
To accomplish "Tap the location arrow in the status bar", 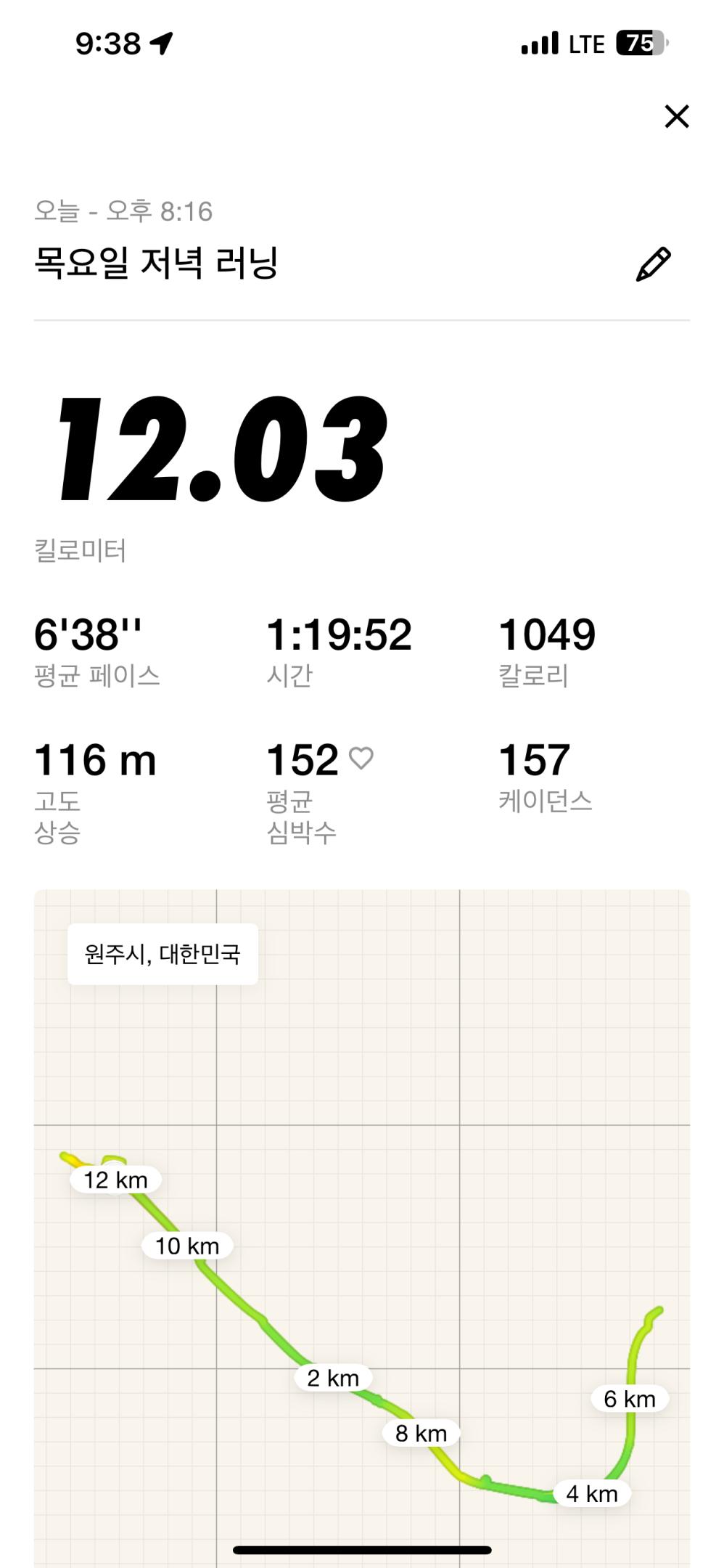I will point(163,42).
